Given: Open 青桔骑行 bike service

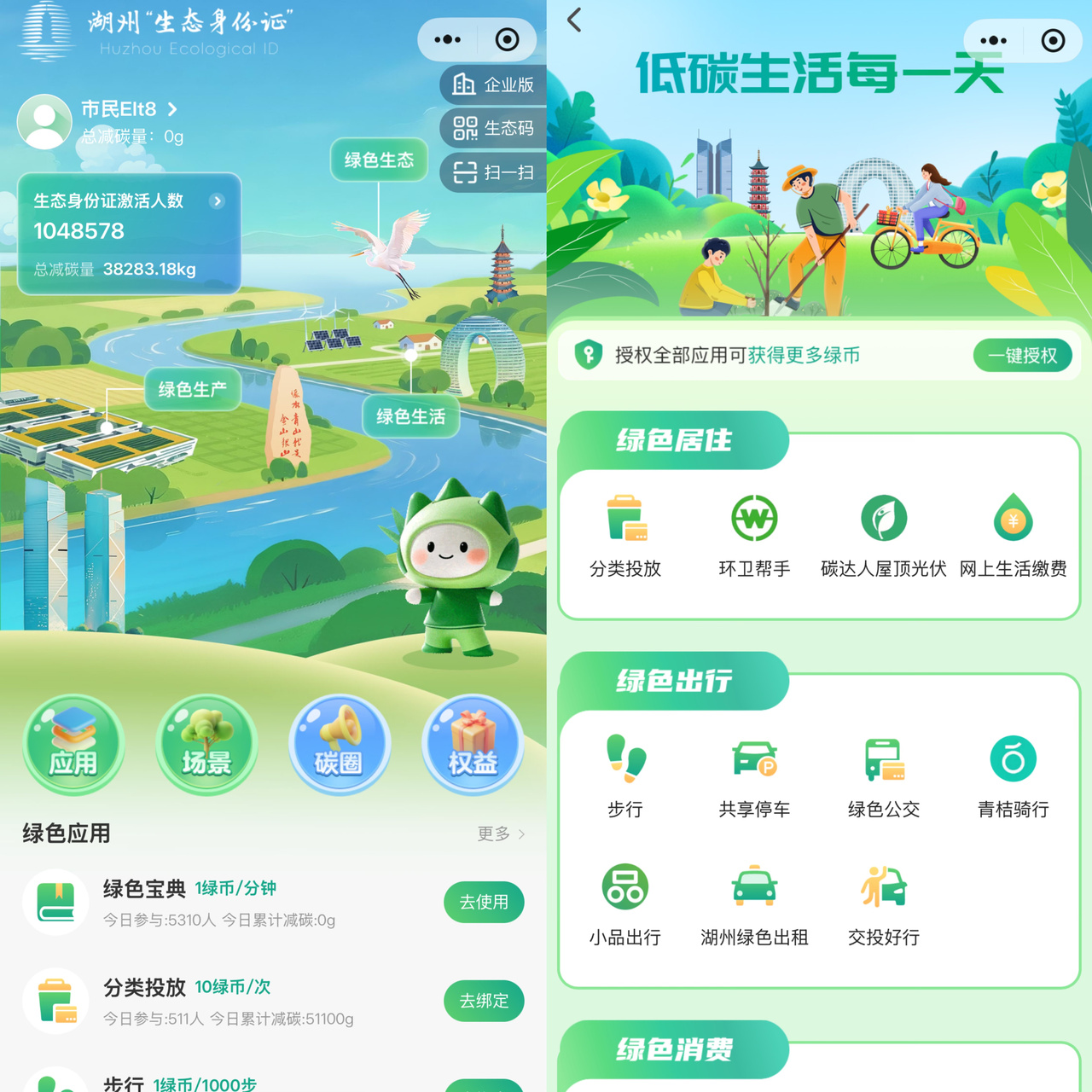Looking at the screenshot, I should pos(1013,775).
